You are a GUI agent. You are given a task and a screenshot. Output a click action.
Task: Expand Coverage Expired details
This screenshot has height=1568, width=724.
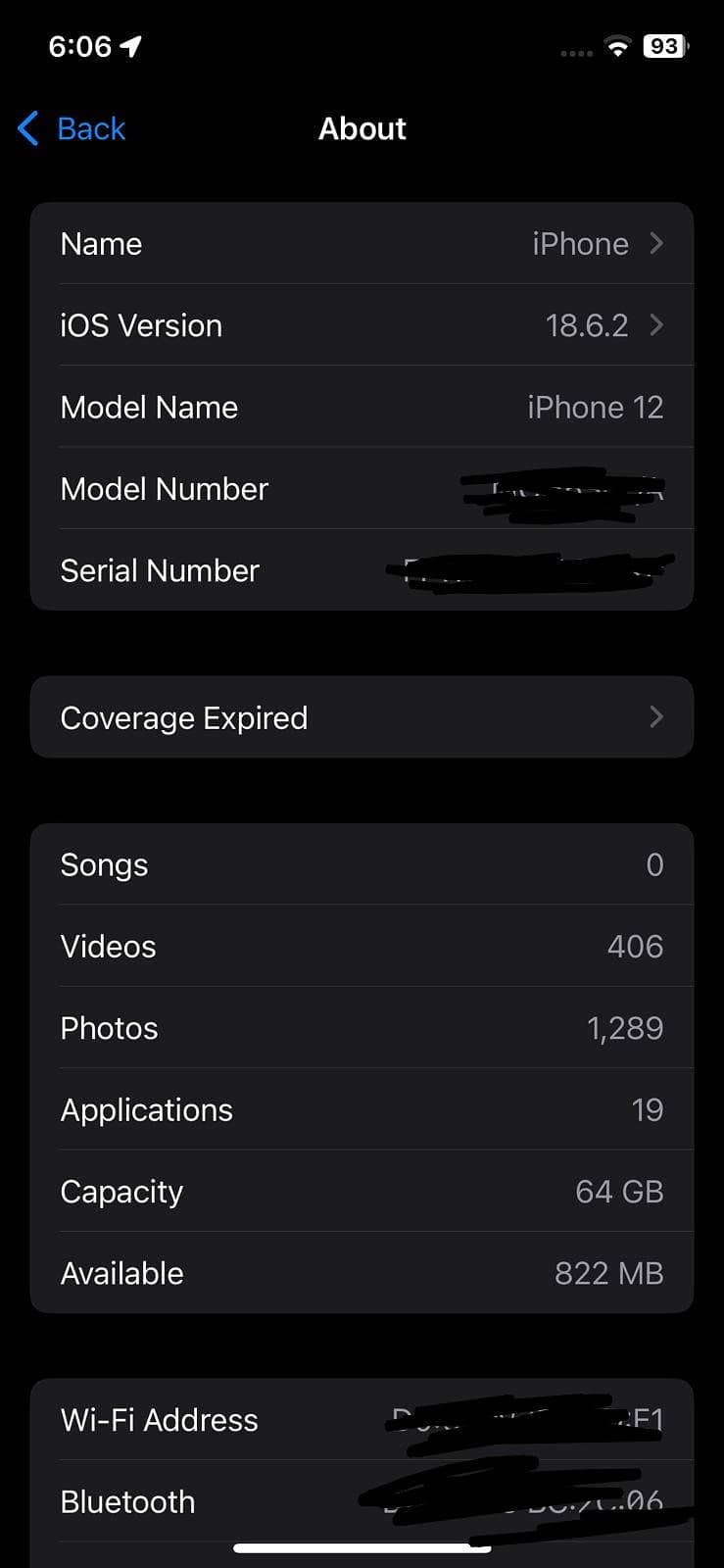[x=656, y=716]
